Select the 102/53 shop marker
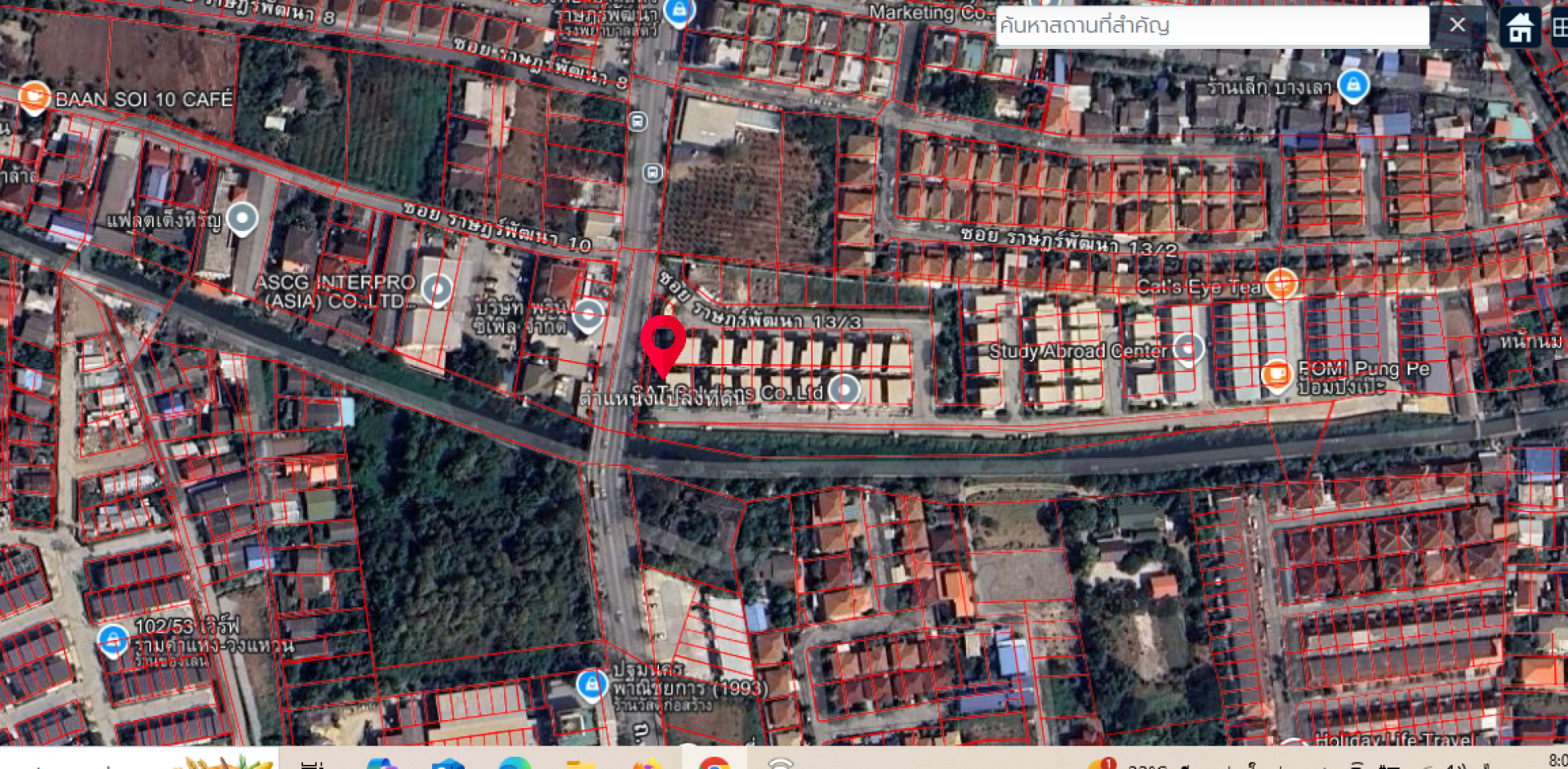This screenshot has width=1568, height=769. click(x=113, y=640)
